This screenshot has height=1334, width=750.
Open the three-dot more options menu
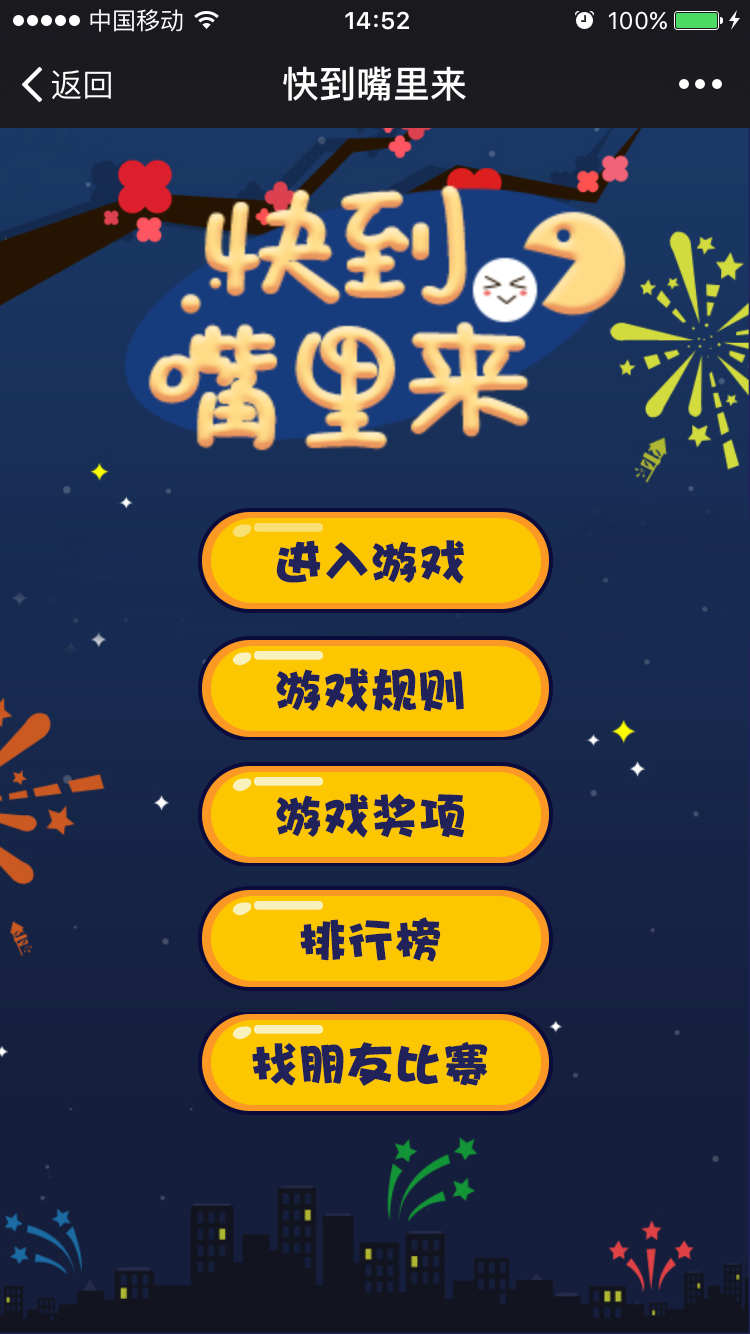(700, 85)
